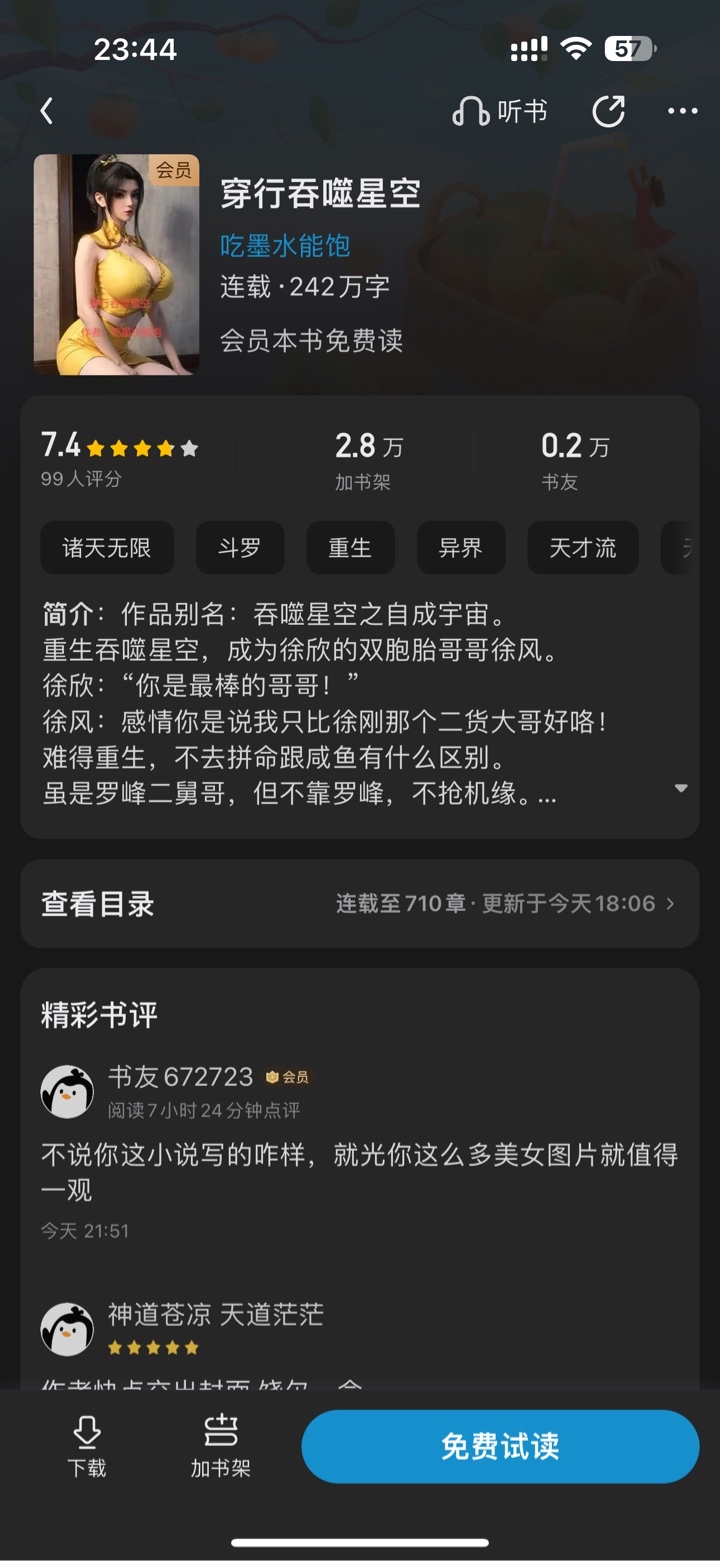Go back using the top-left arrow
This screenshot has height=1561, width=720.
(x=46, y=111)
